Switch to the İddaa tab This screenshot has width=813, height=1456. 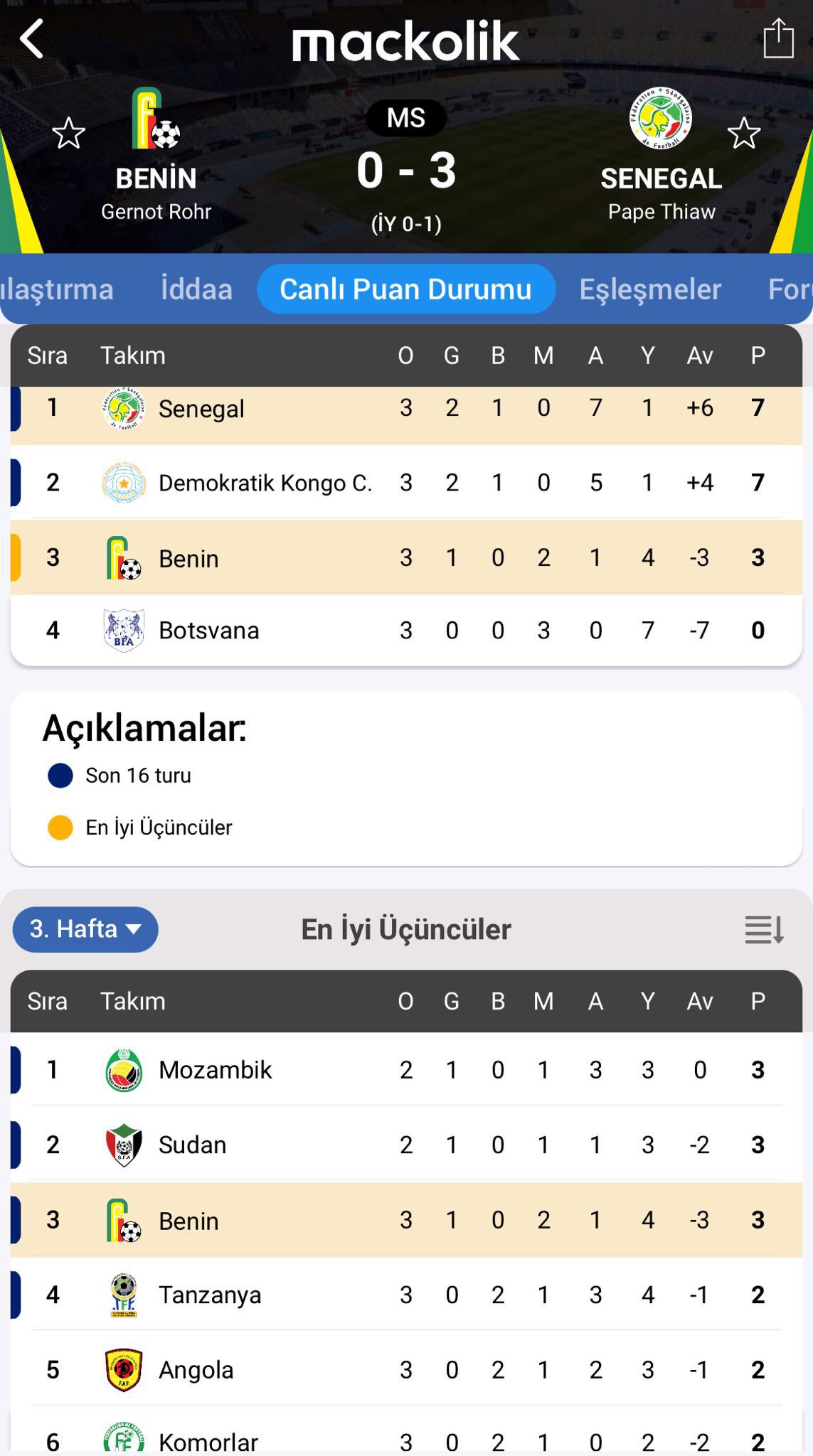[x=196, y=289]
